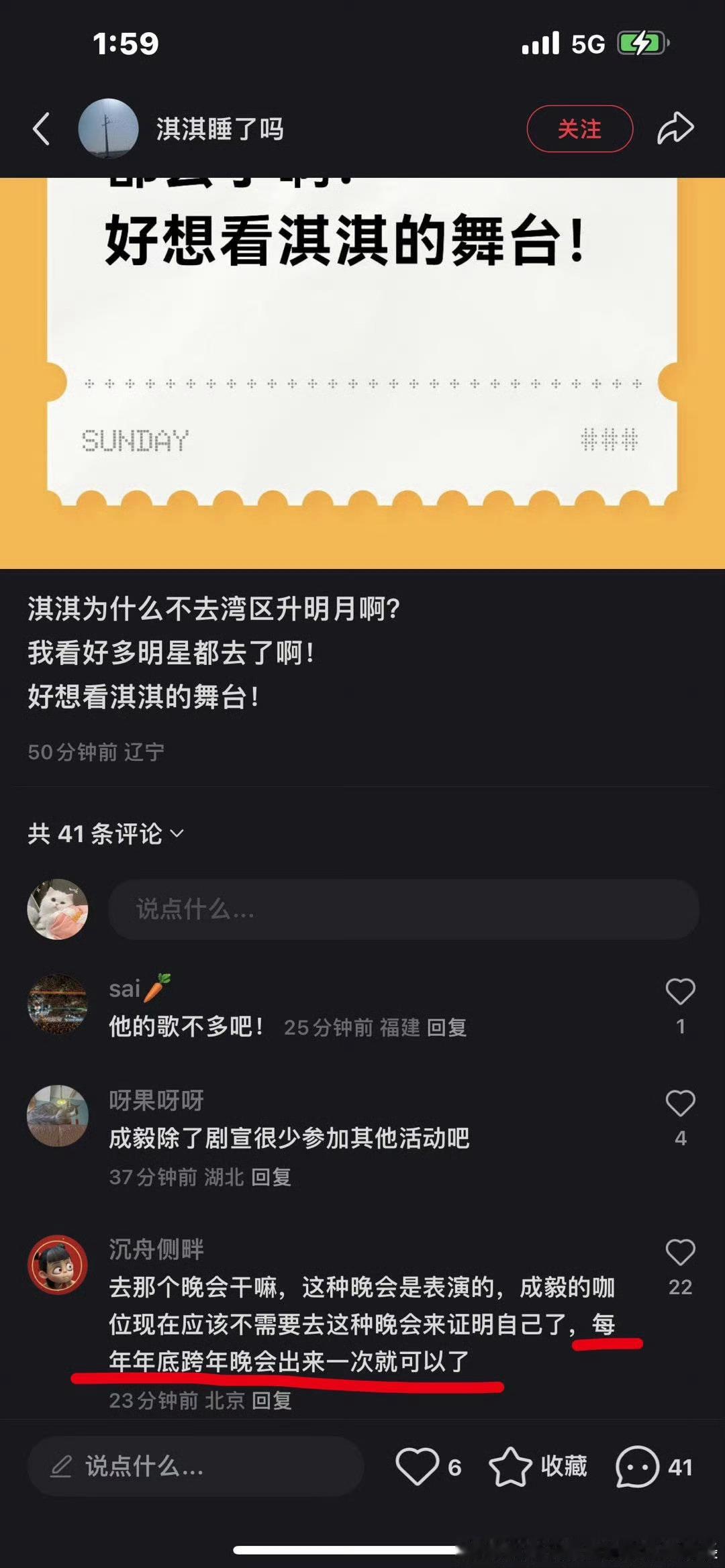Viewport: 725px width, 1568px height.
Task: Open 沉舟侧畔's profile picture
Action: click(58, 1265)
